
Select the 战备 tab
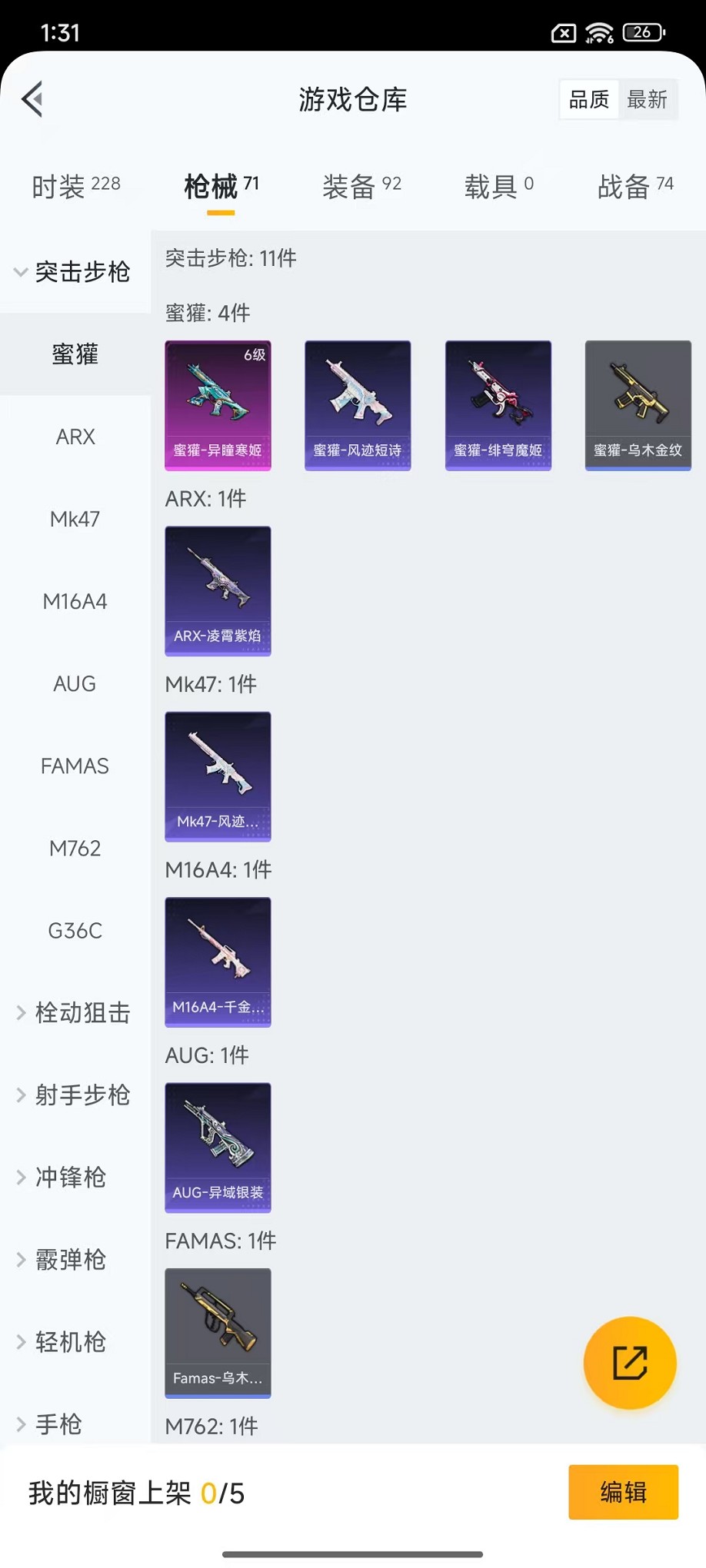pos(635,186)
